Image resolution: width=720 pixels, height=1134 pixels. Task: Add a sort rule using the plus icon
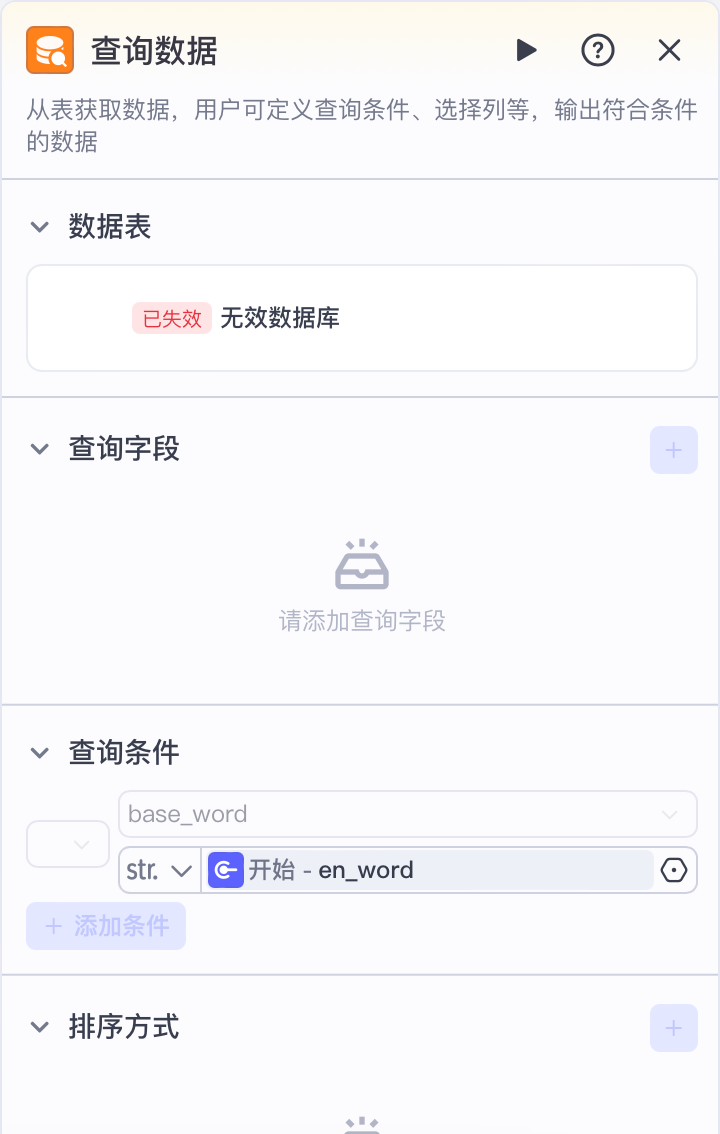(673, 1027)
